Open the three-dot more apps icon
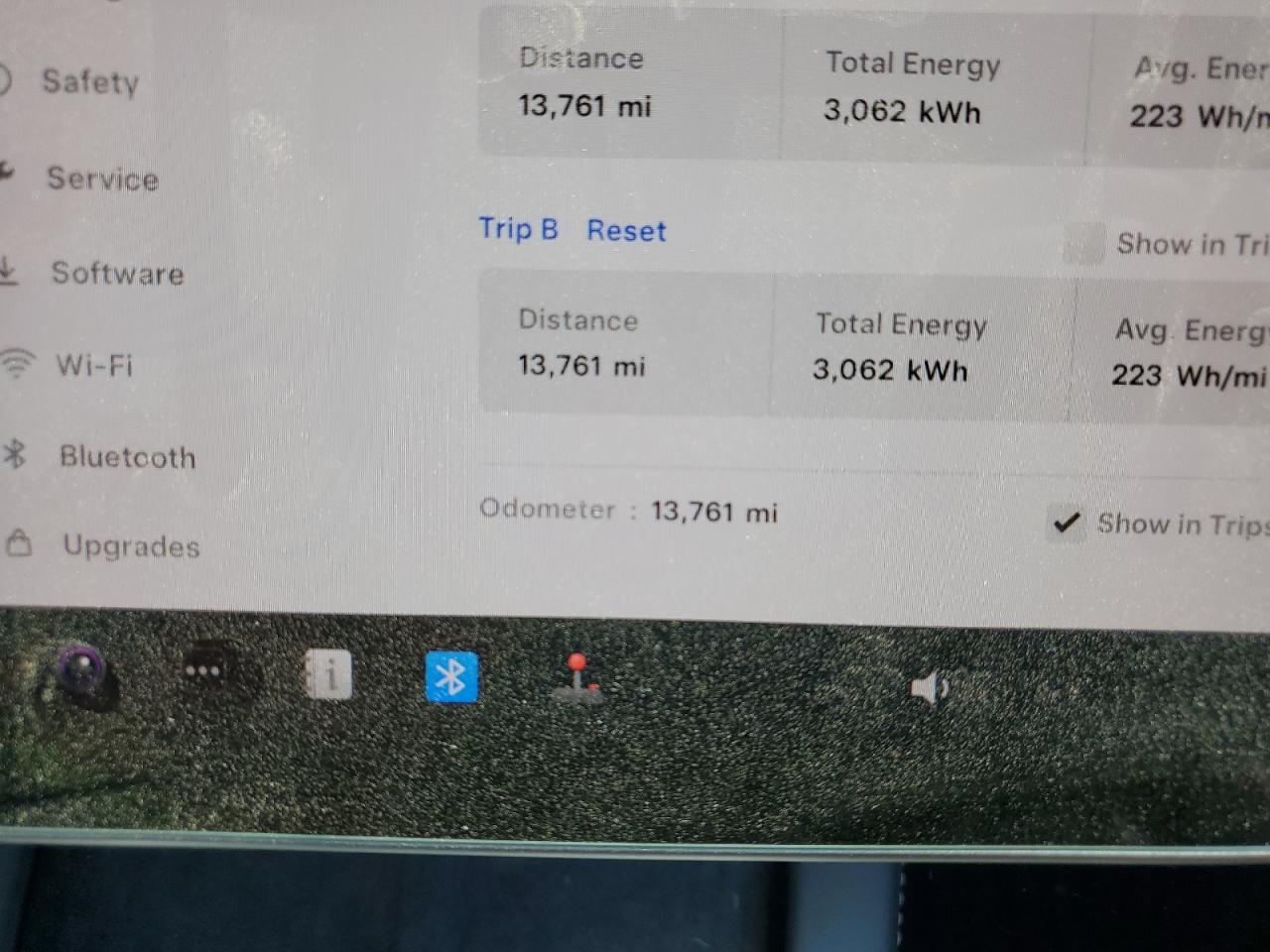 [x=205, y=671]
